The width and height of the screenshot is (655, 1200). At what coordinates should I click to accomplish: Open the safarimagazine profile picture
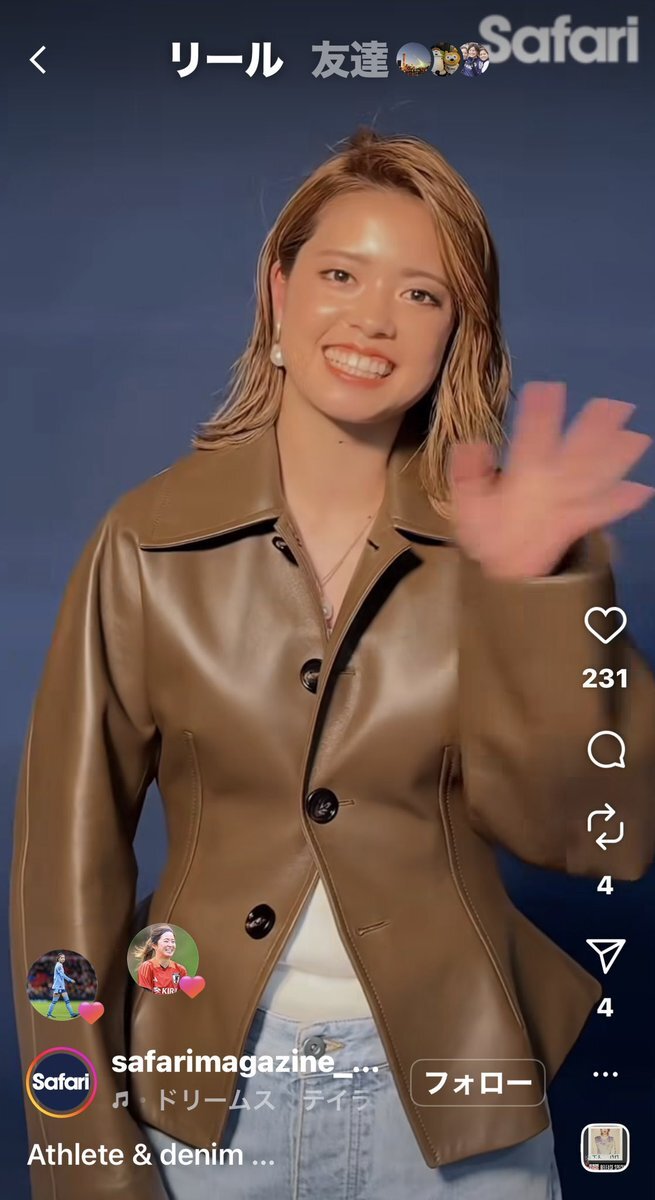coord(61,1081)
